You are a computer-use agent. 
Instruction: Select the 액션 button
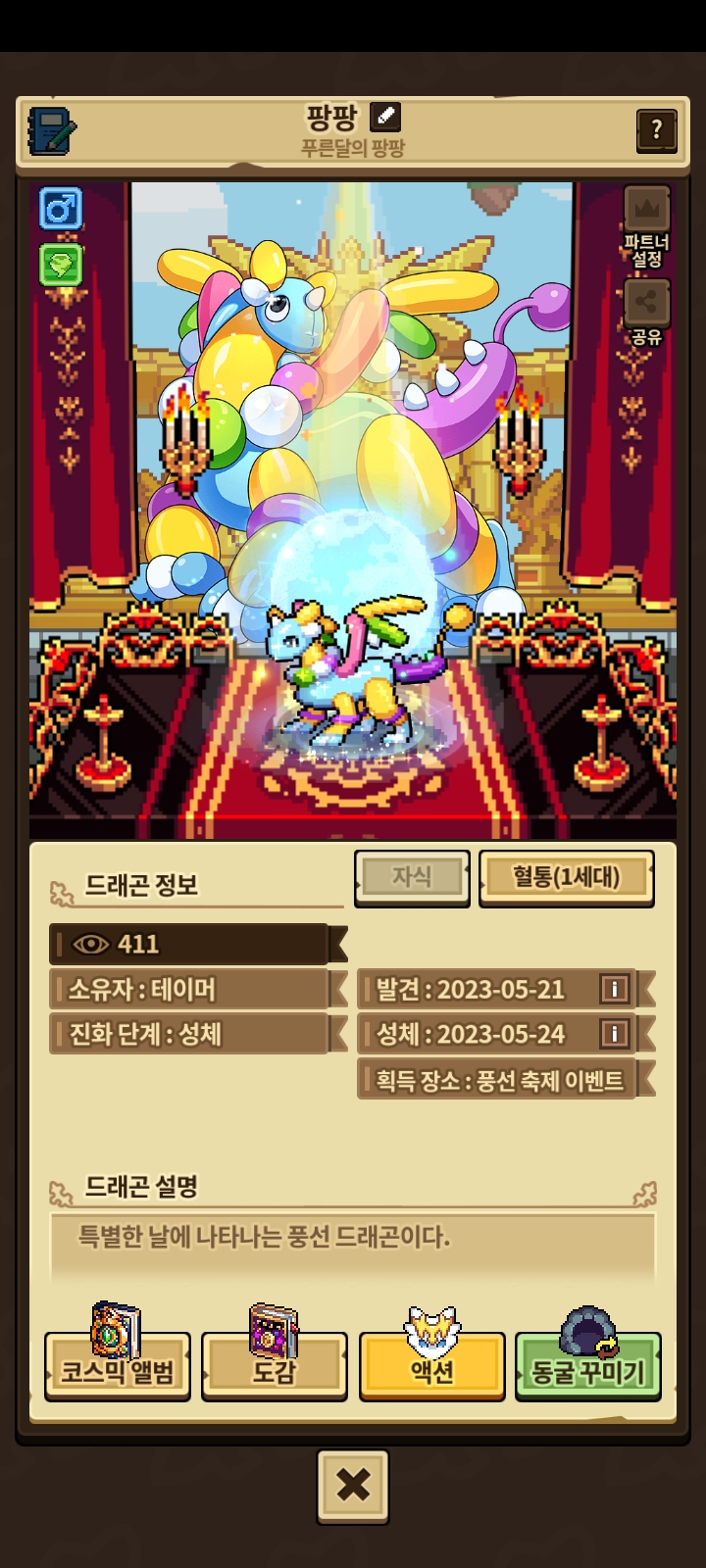click(431, 1365)
